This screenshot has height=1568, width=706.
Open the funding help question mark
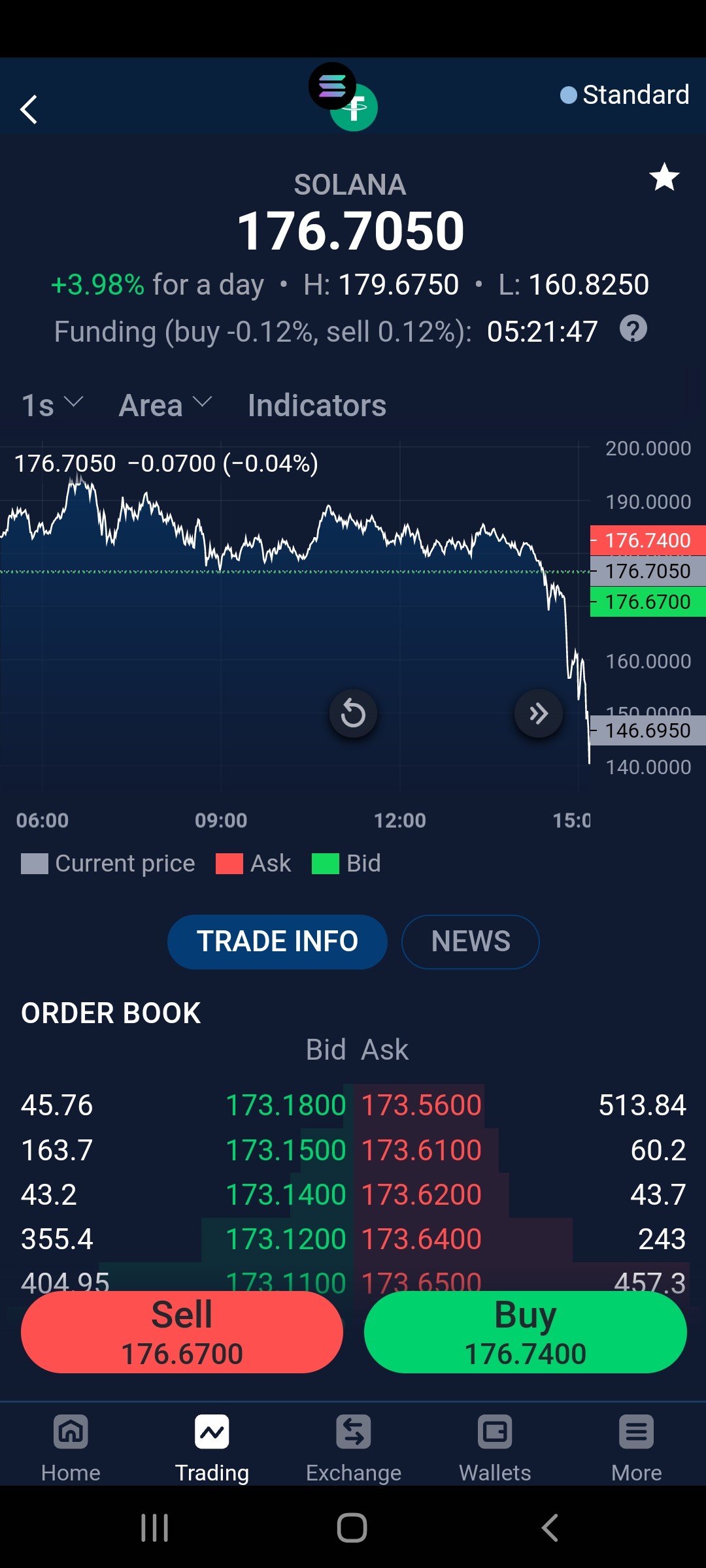633,329
